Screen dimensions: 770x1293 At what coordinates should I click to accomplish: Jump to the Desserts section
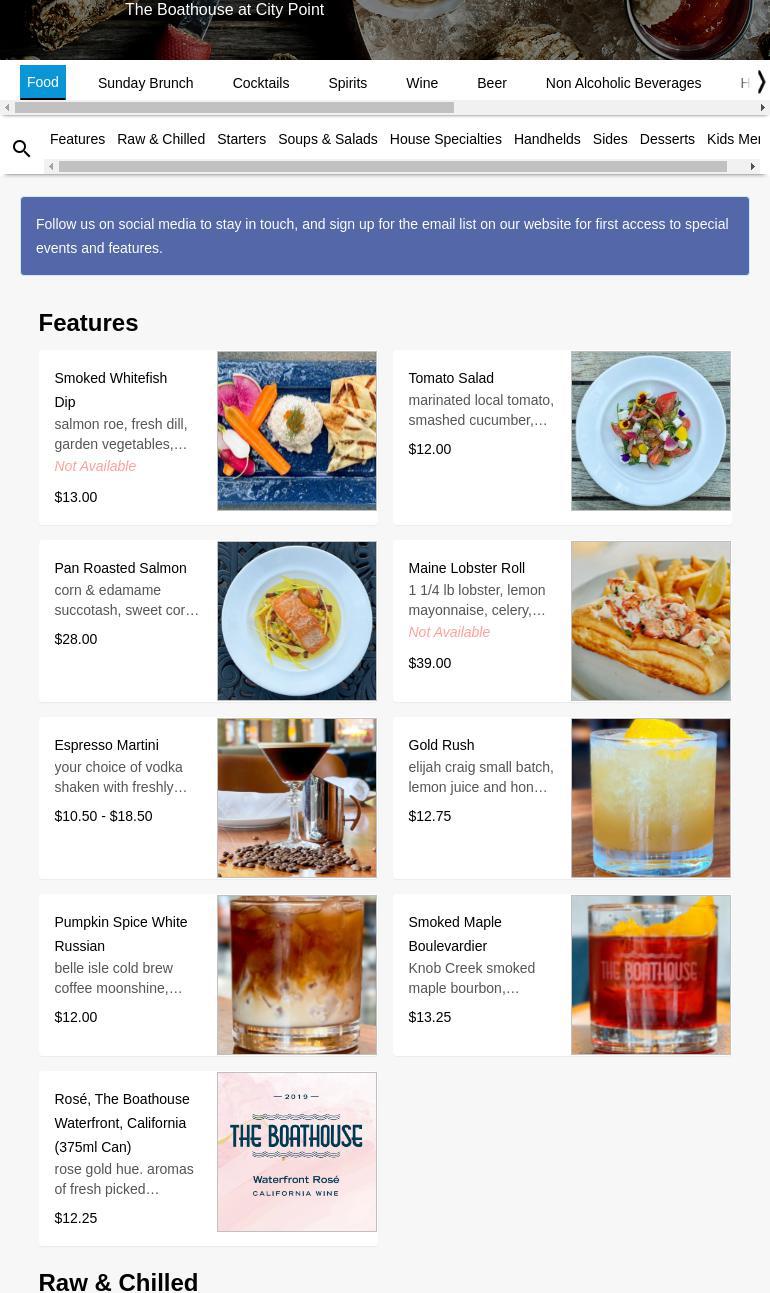point(666,139)
